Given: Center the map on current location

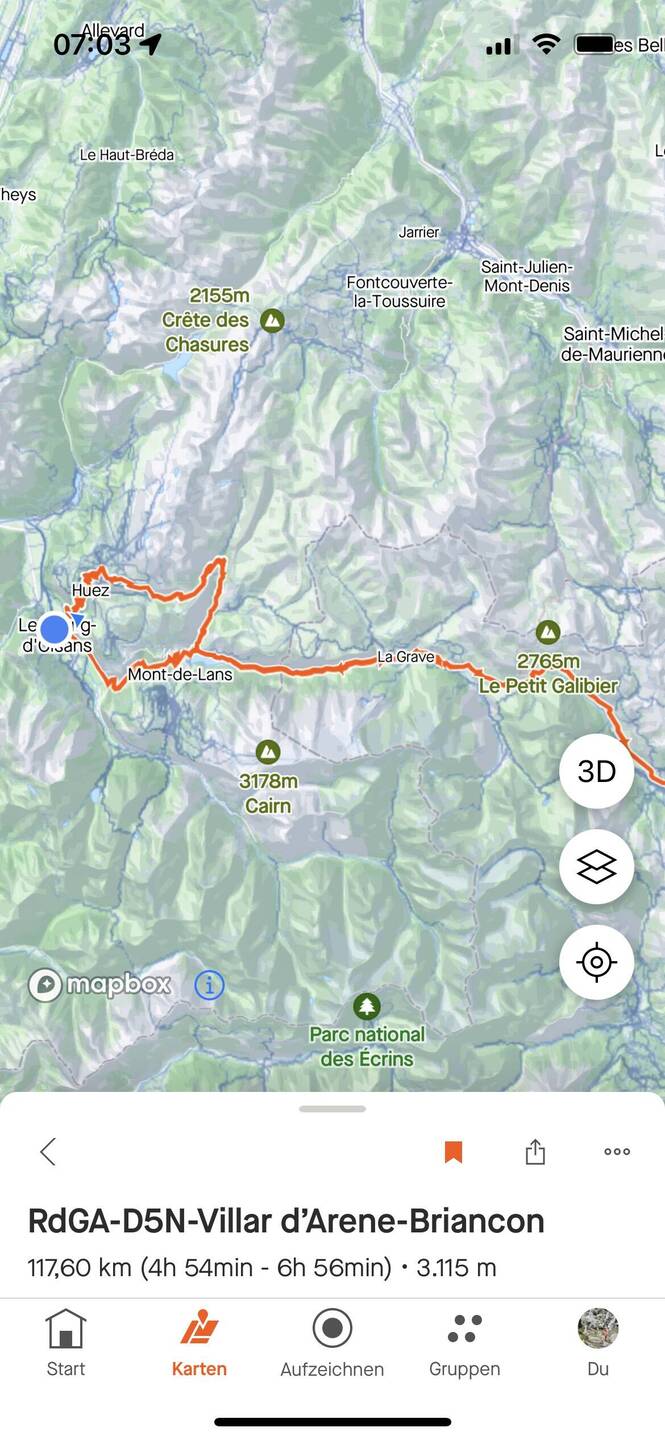Looking at the screenshot, I should [596, 962].
